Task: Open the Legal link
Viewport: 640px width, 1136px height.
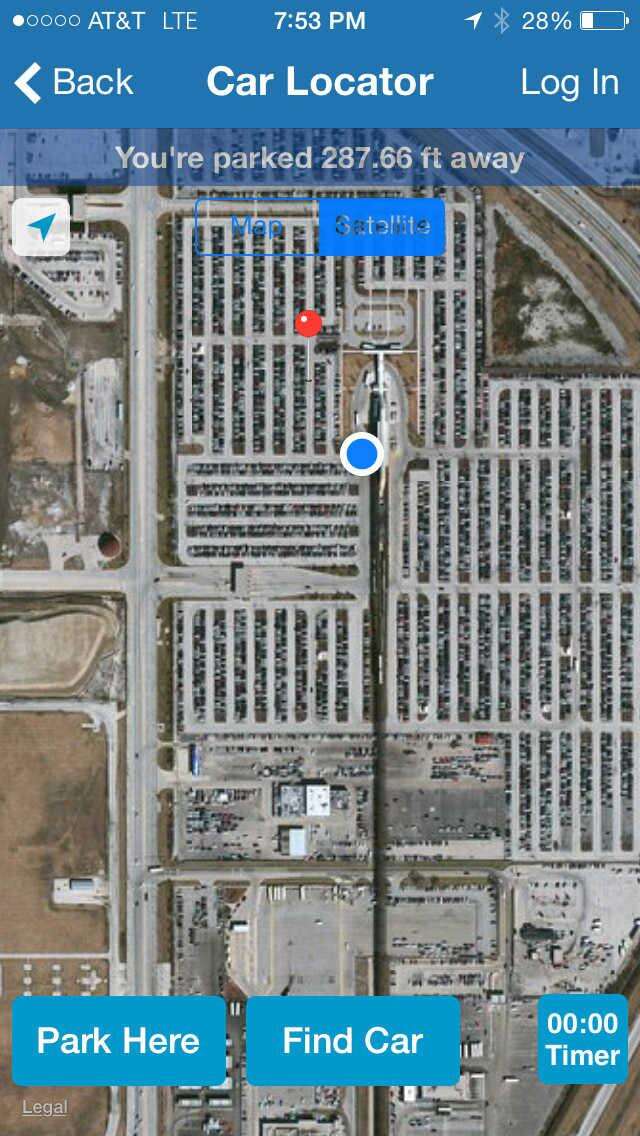Action: [45, 1107]
